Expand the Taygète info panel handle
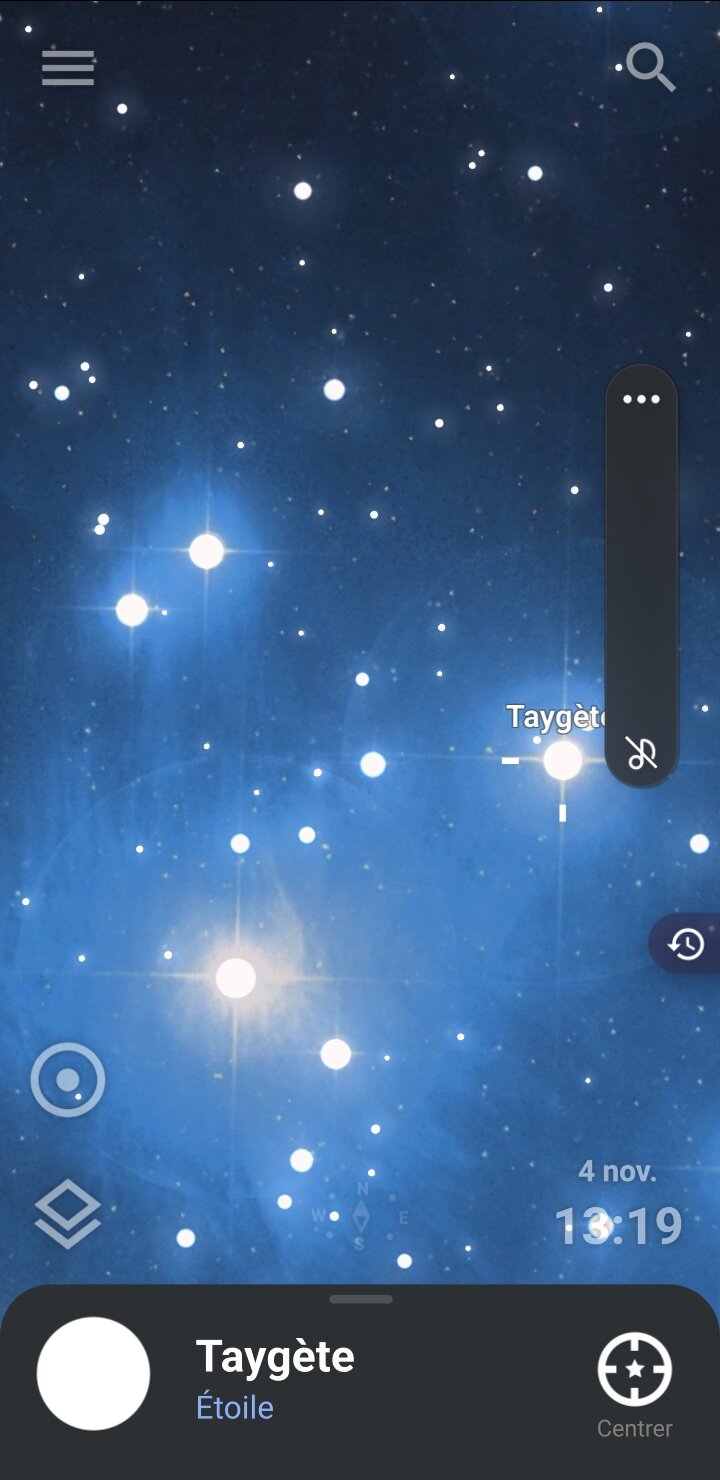Image resolution: width=720 pixels, height=1480 pixels. point(360,1299)
